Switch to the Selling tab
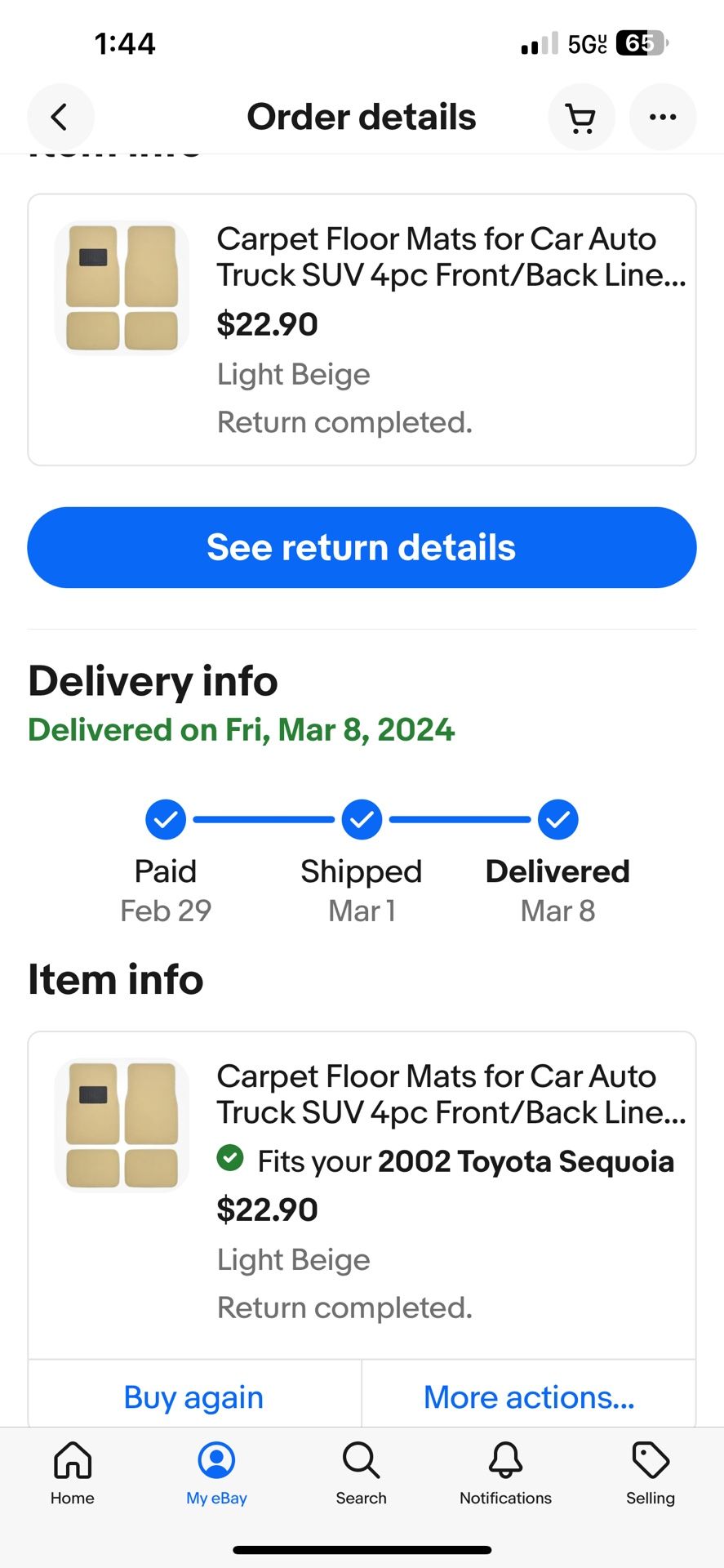 tap(650, 1472)
